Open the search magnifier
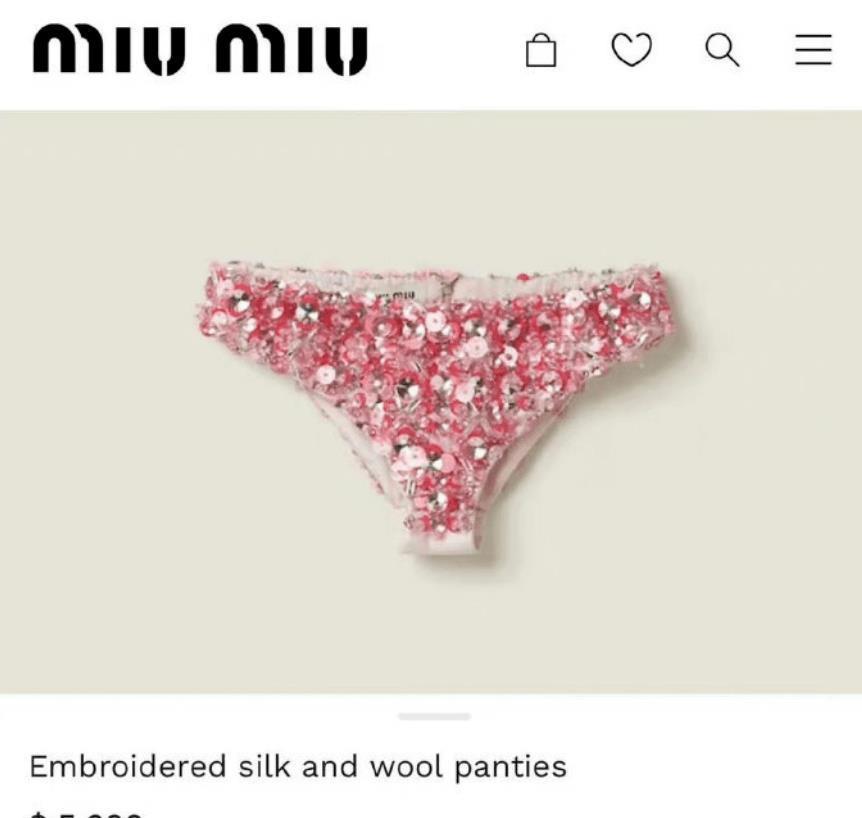The height and width of the screenshot is (818, 862). (x=722, y=50)
